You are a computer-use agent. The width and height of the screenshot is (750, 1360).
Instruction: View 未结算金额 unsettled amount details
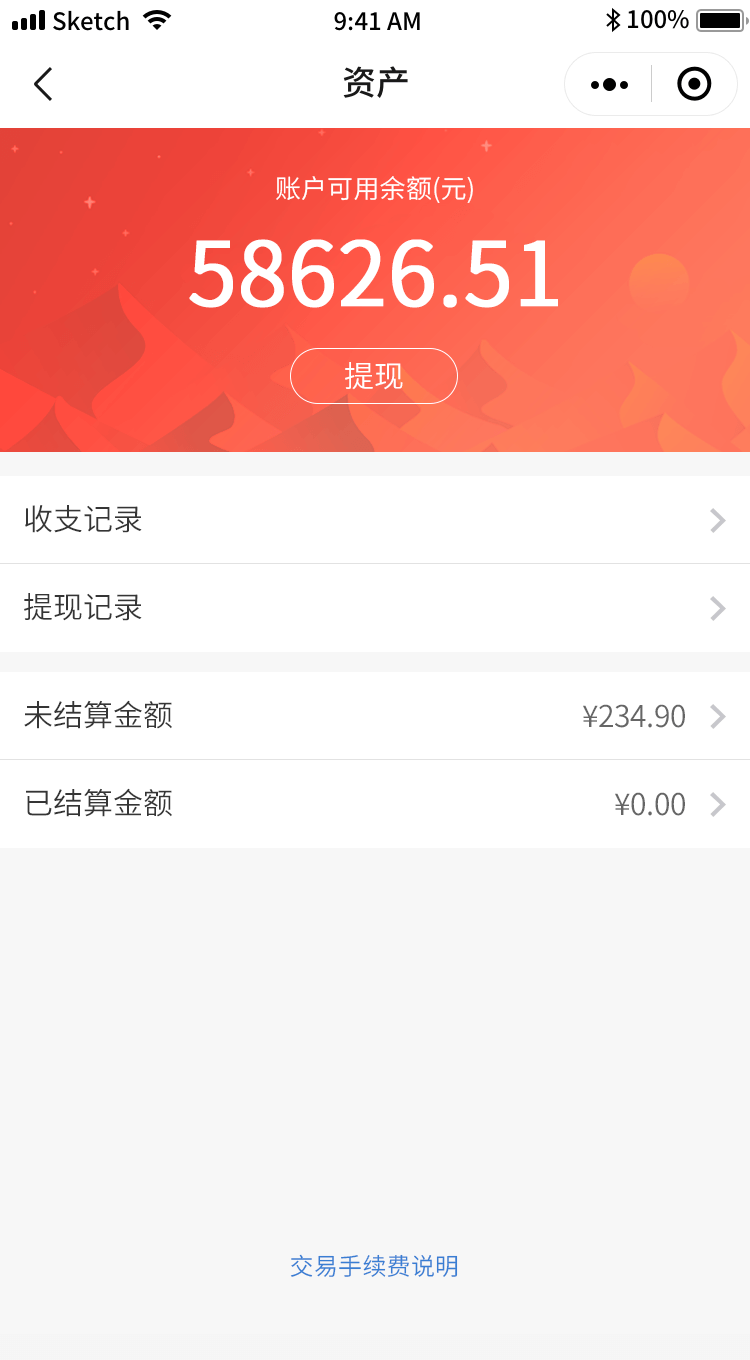click(375, 716)
